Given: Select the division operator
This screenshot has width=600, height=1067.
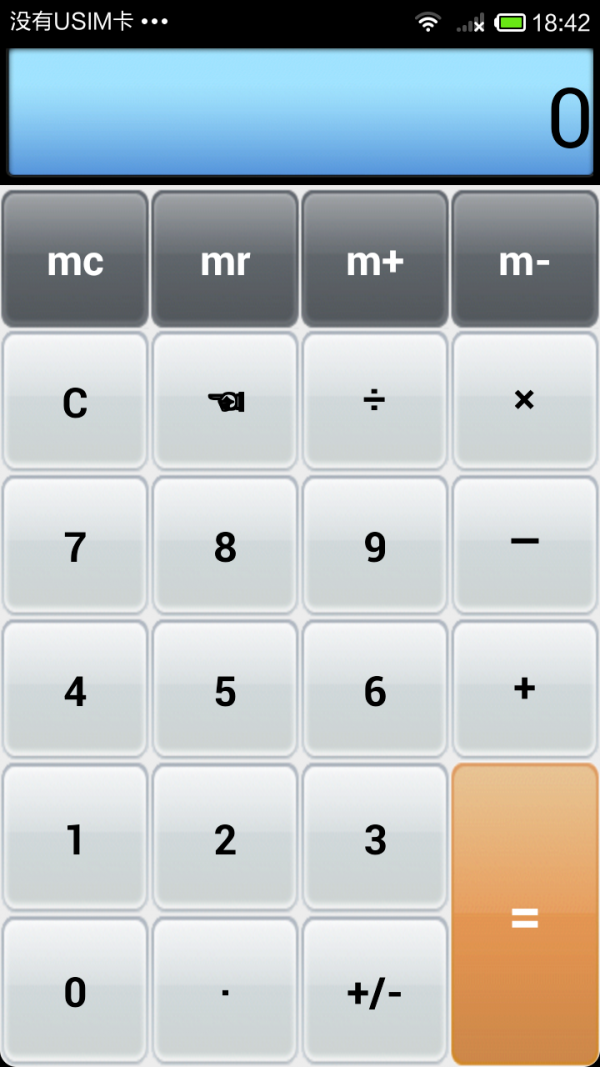Looking at the screenshot, I should (x=375, y=402).
